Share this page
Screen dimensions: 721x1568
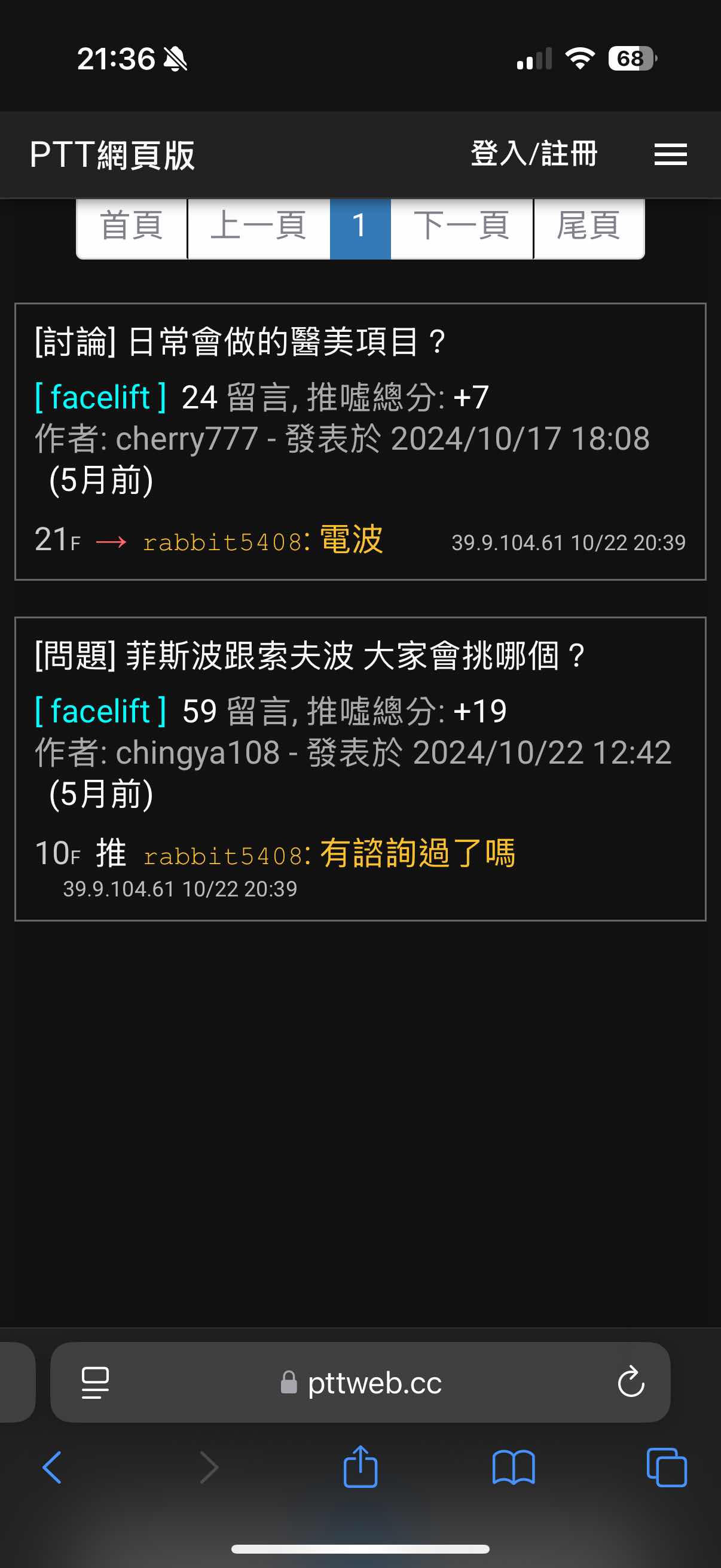pos(360,1466)
